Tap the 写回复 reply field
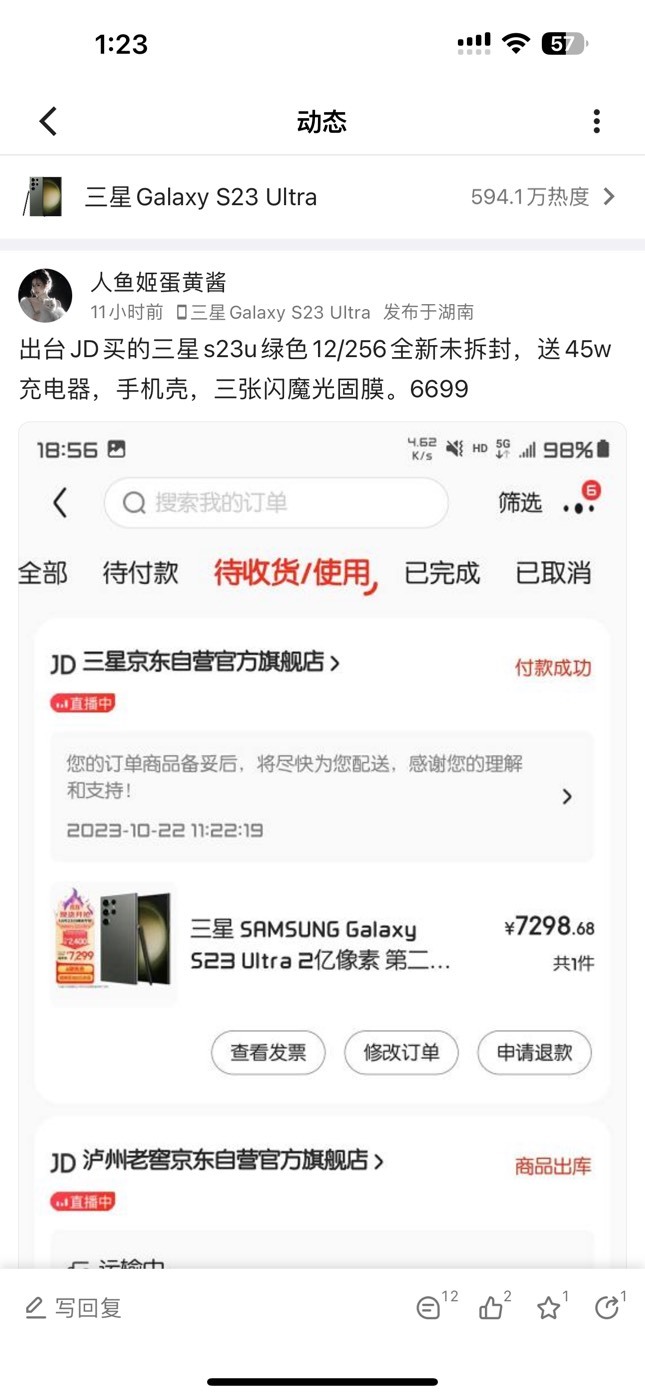The height and width of the screenshot is (1398, 645). tap(73, 1308)
